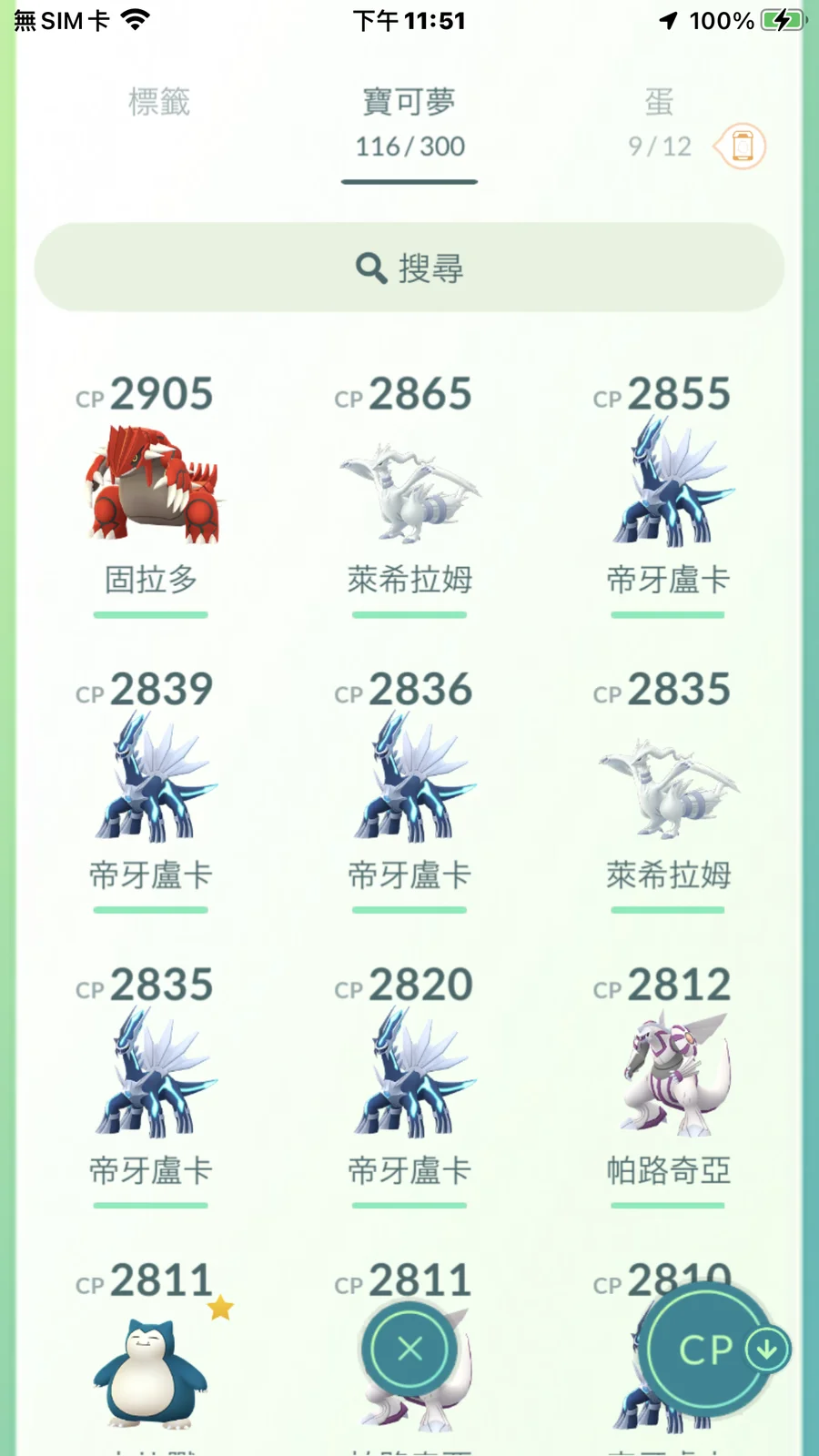Open 帕路奇亞 with CP 2812
819x1456 pixels.
668,1078
